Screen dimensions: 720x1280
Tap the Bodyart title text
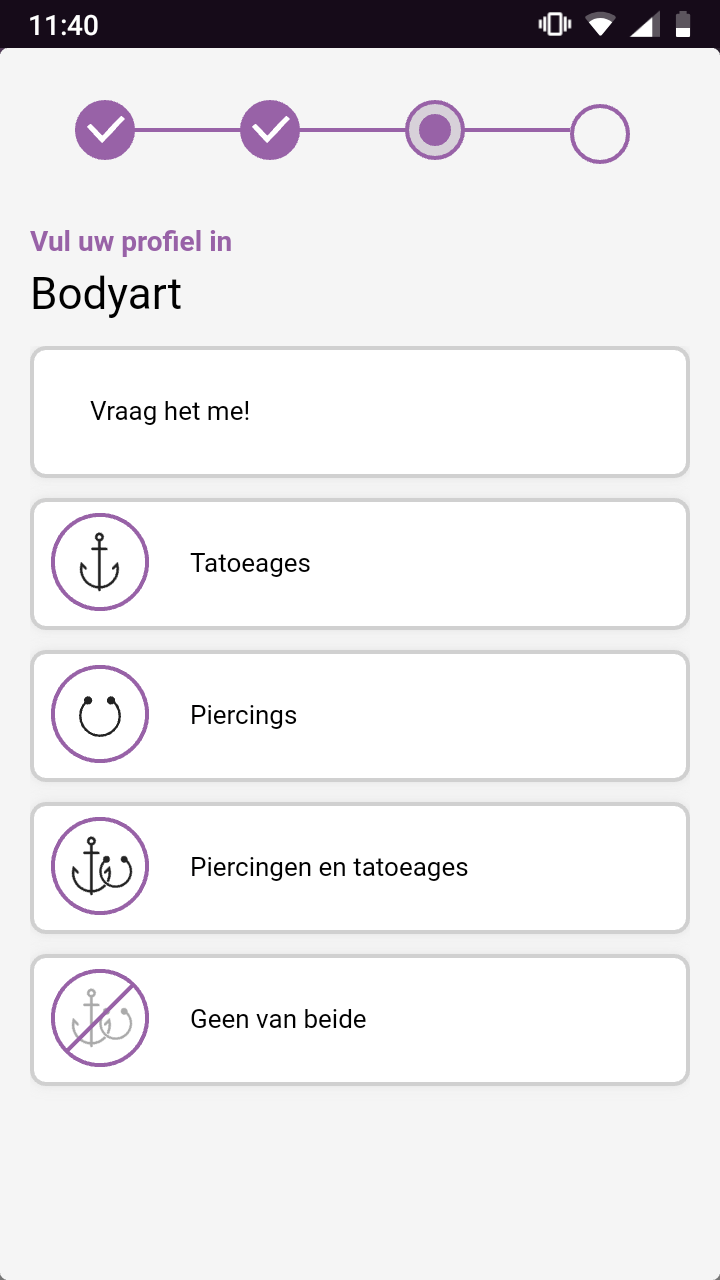pyautogui.click(x=105, y=293)
